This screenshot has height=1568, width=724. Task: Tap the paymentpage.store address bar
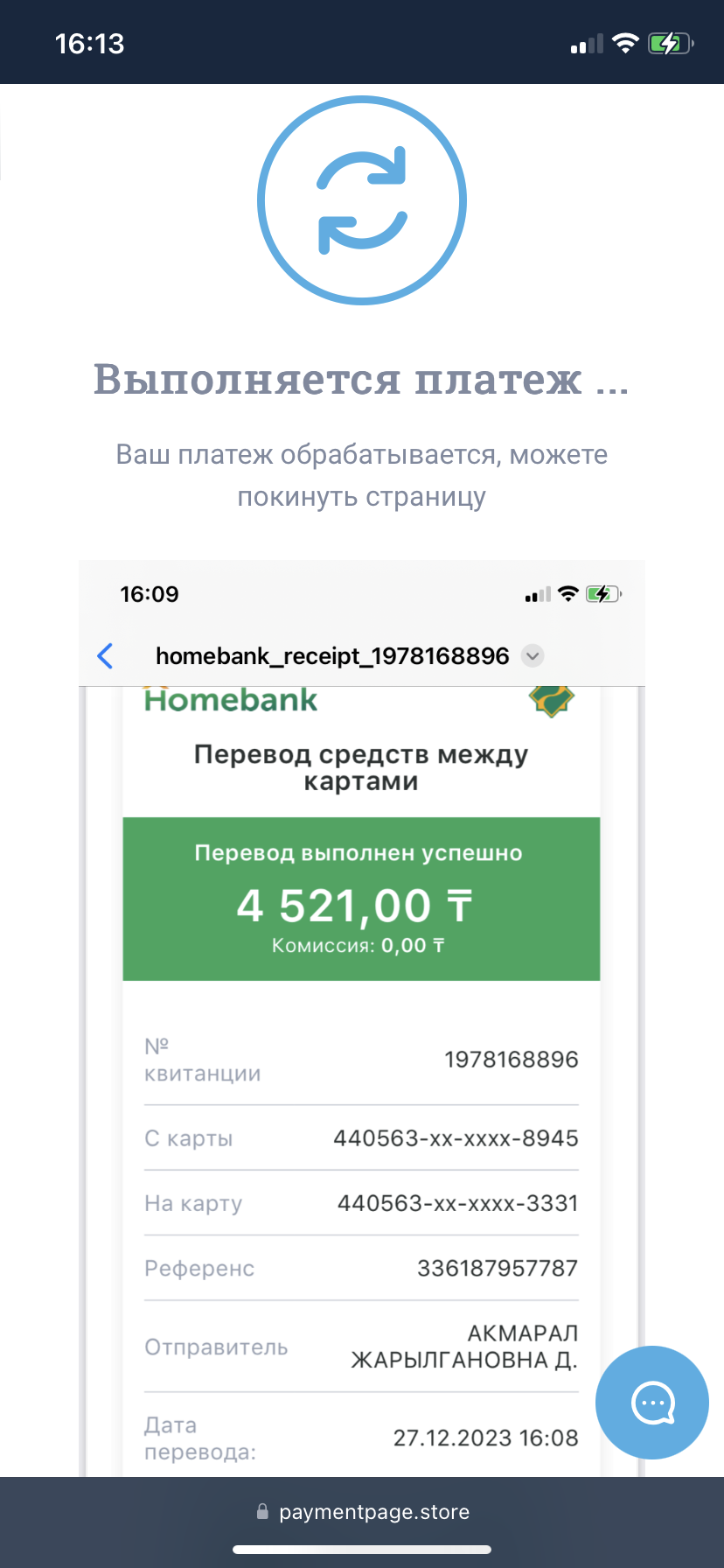pos(362,1512)
